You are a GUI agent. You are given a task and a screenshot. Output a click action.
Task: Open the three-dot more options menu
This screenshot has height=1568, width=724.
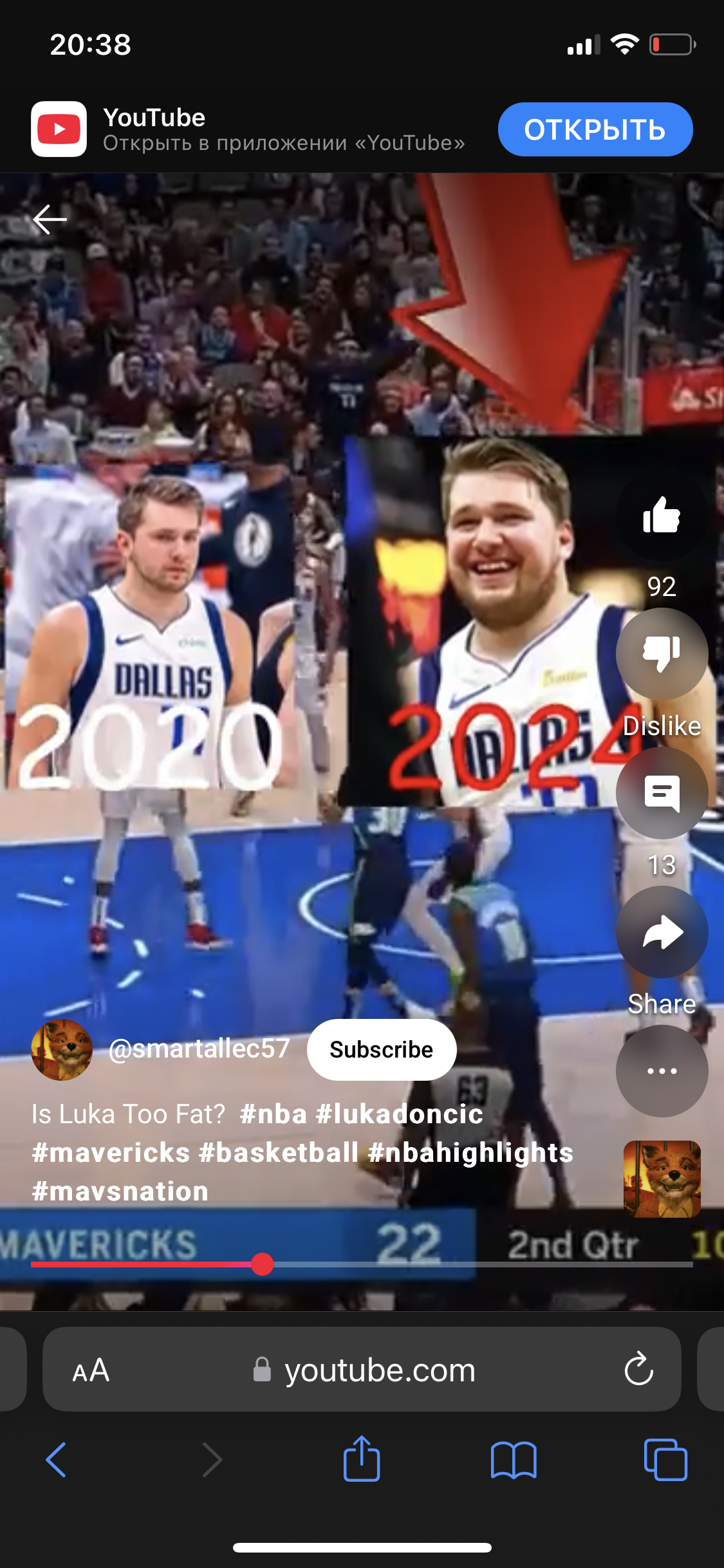(662, 1071)
